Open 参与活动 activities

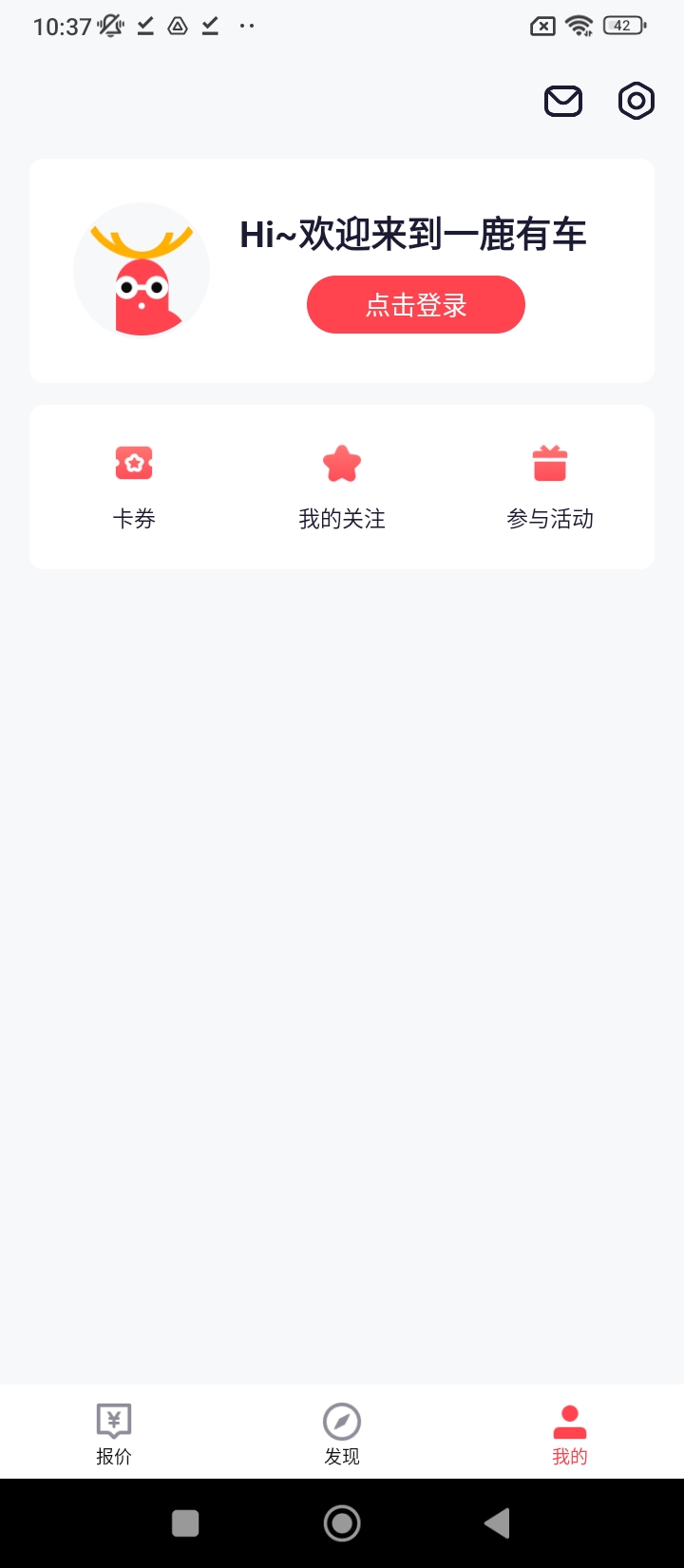(550, 488)
